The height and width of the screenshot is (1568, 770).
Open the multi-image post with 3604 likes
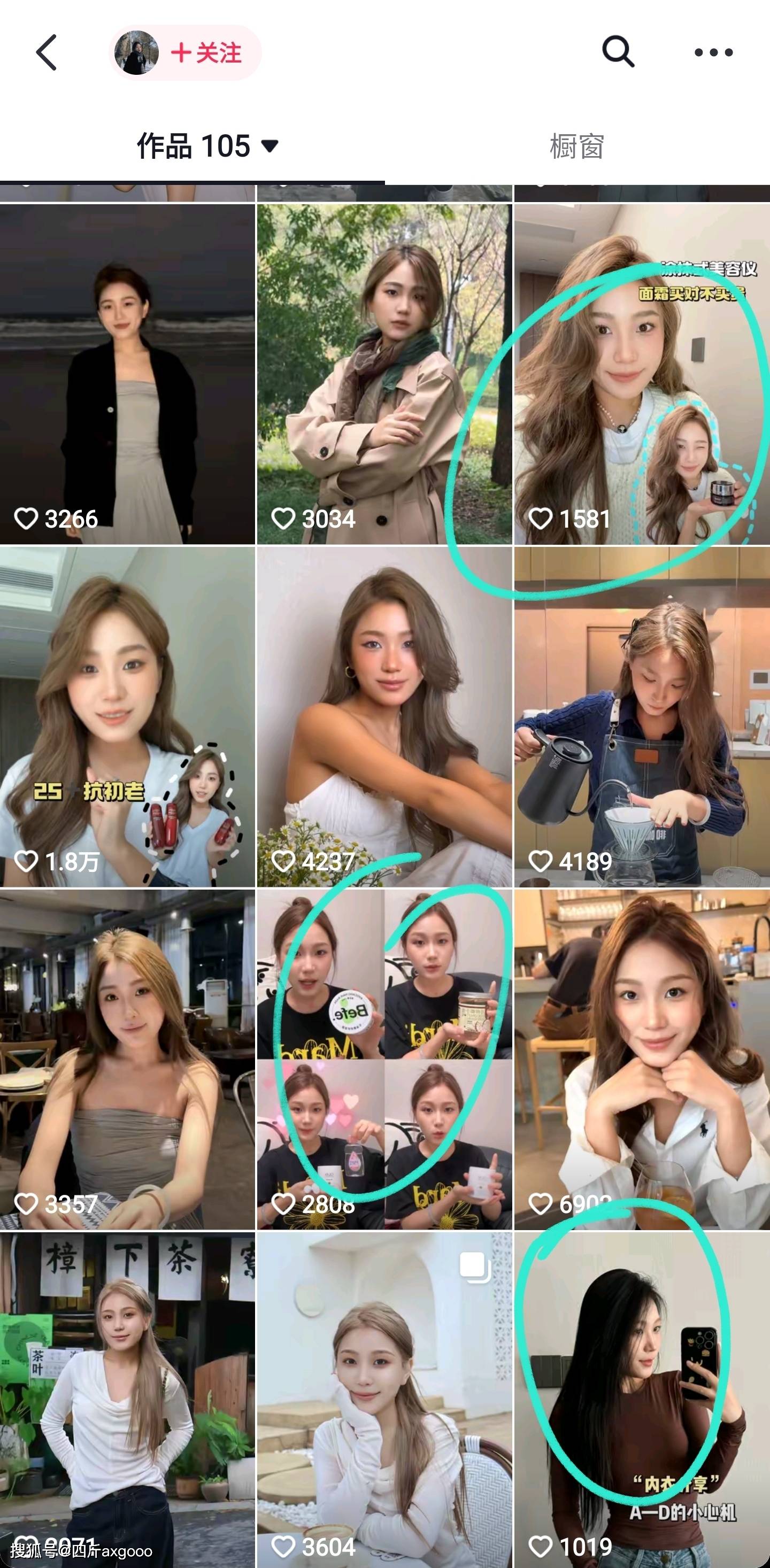[384, 1400]
